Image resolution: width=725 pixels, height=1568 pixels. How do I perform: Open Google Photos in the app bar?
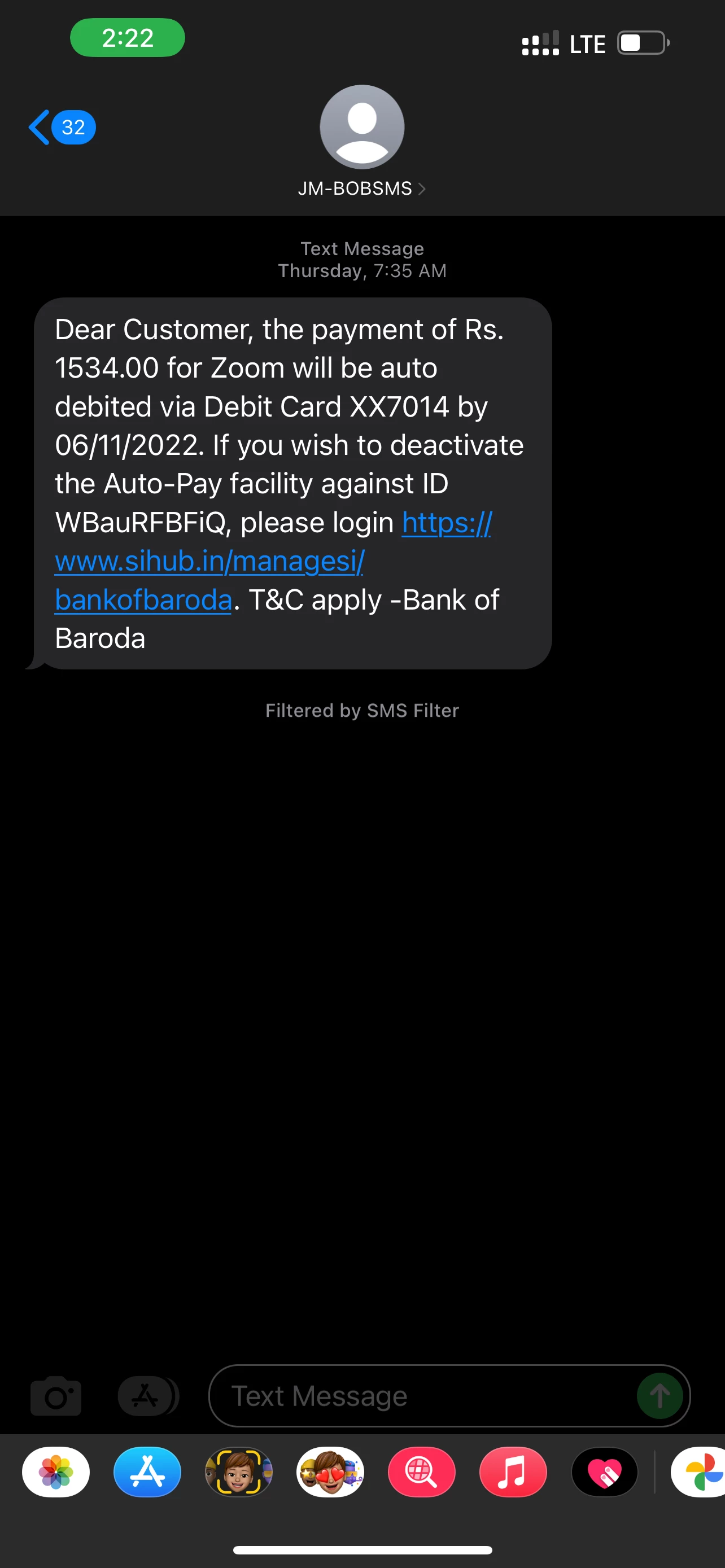(x=700, y=1472)
